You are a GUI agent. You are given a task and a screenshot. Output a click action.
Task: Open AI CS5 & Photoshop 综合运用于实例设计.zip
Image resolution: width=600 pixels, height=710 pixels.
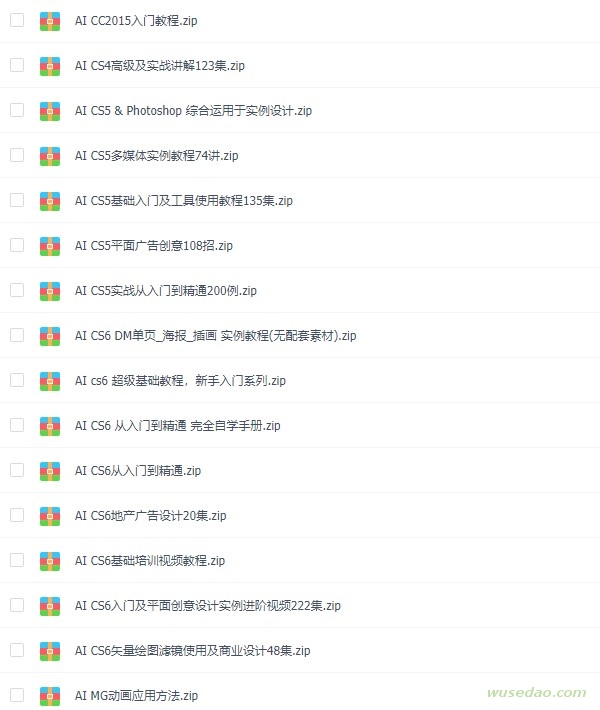point(193,111)
